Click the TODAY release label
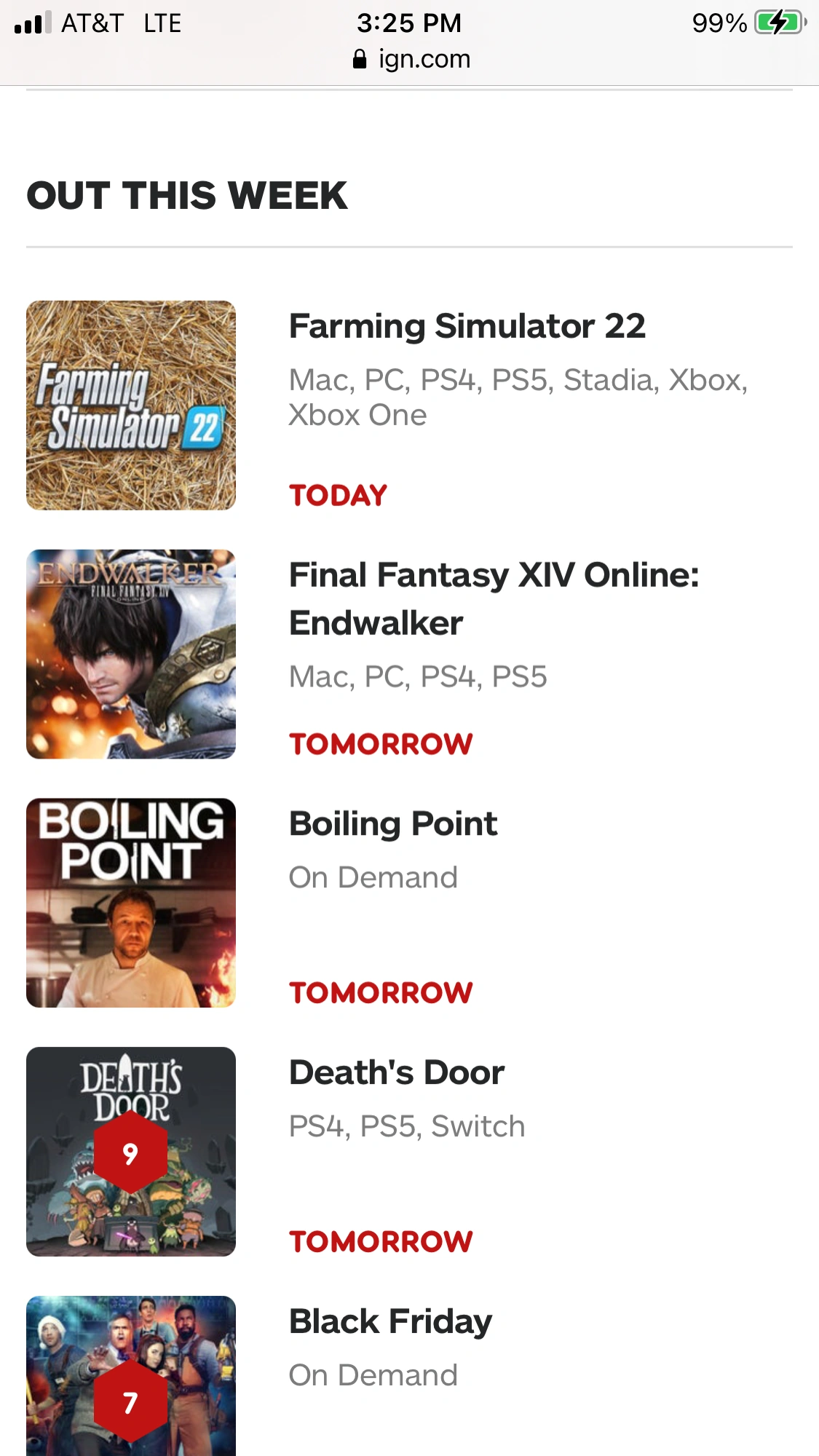Image resolution: width=819 pixels, height=1456 pixels. tap(338, 494)
